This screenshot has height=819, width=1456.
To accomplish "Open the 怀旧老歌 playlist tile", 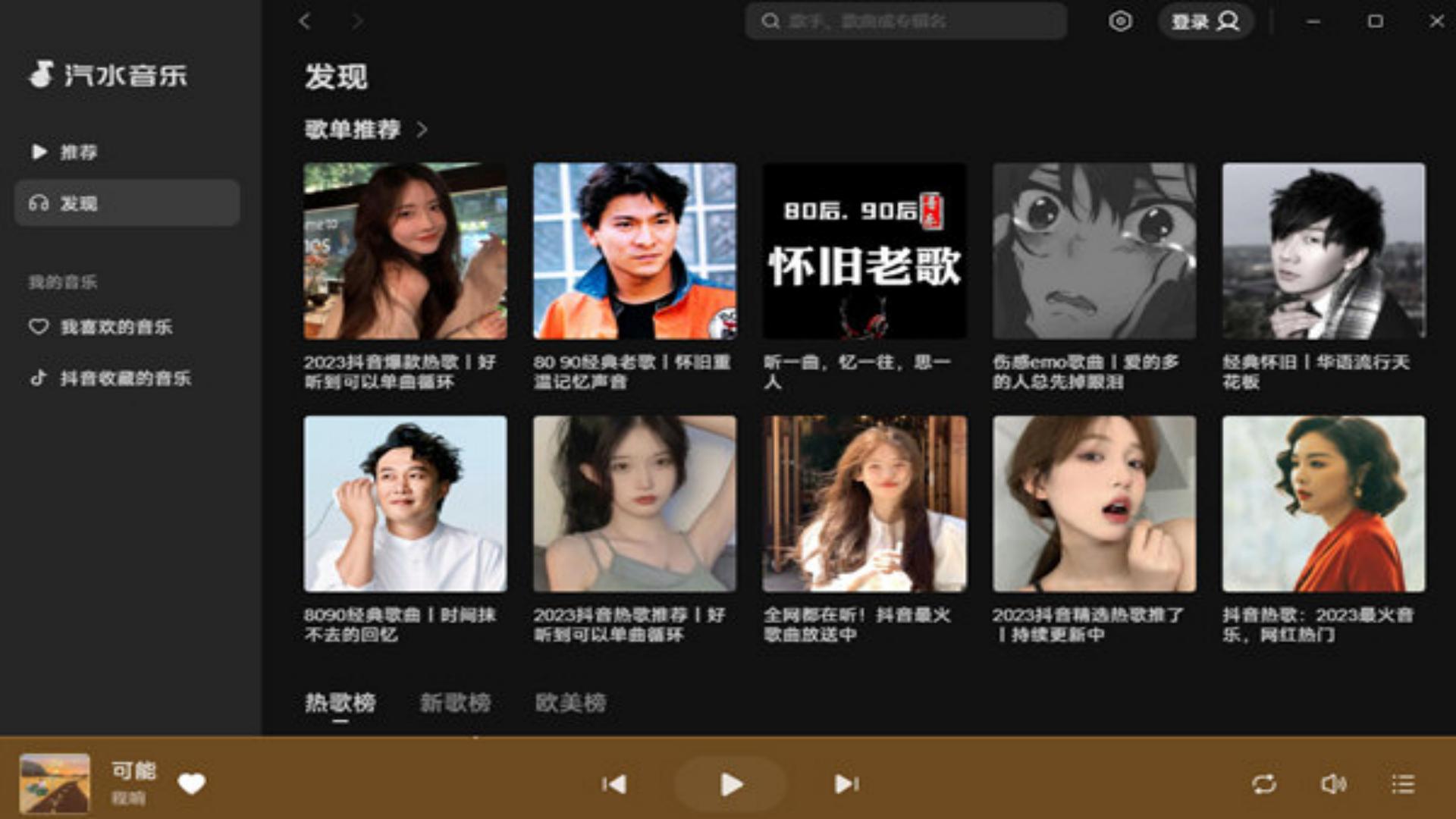I will tap(864, 251).
